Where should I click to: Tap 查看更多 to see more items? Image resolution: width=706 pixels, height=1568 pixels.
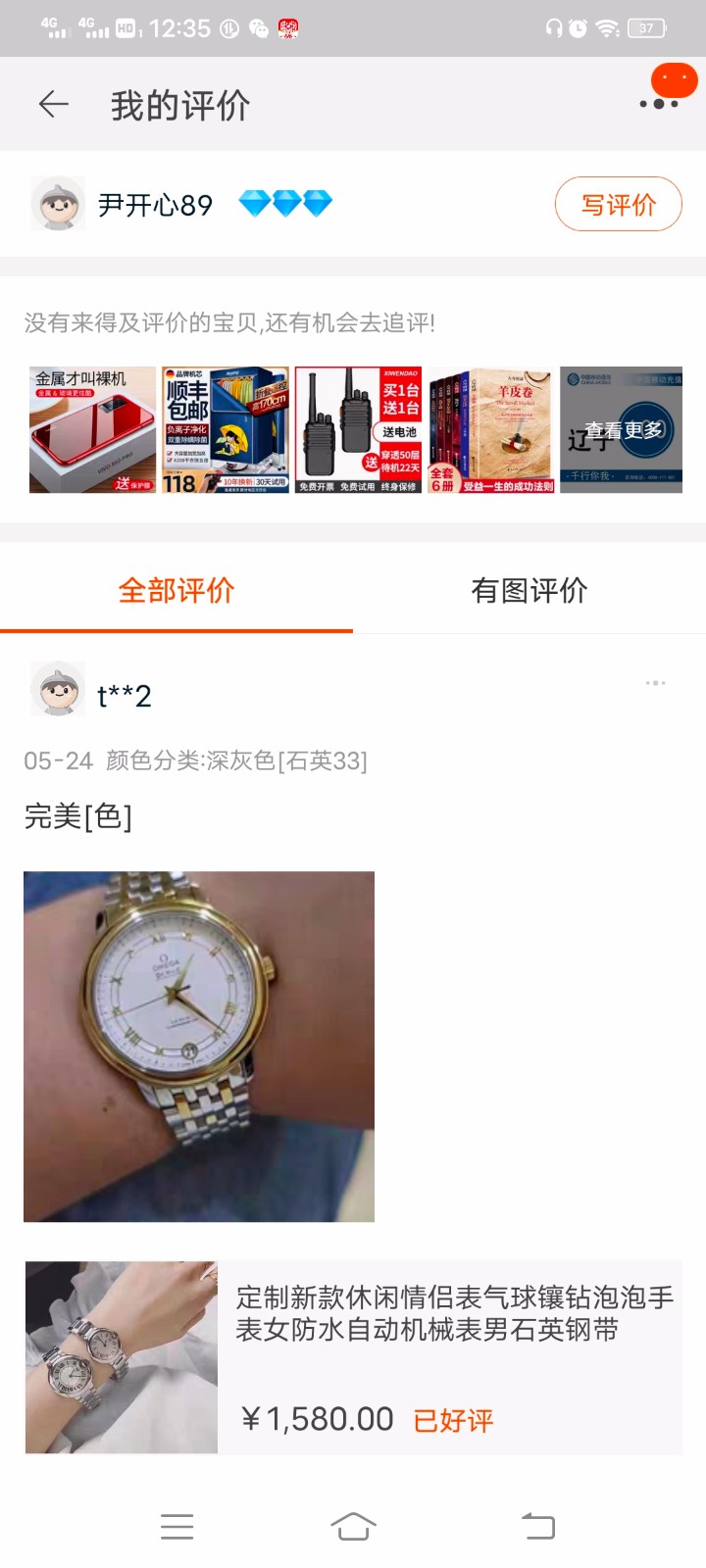coord(622,429)
